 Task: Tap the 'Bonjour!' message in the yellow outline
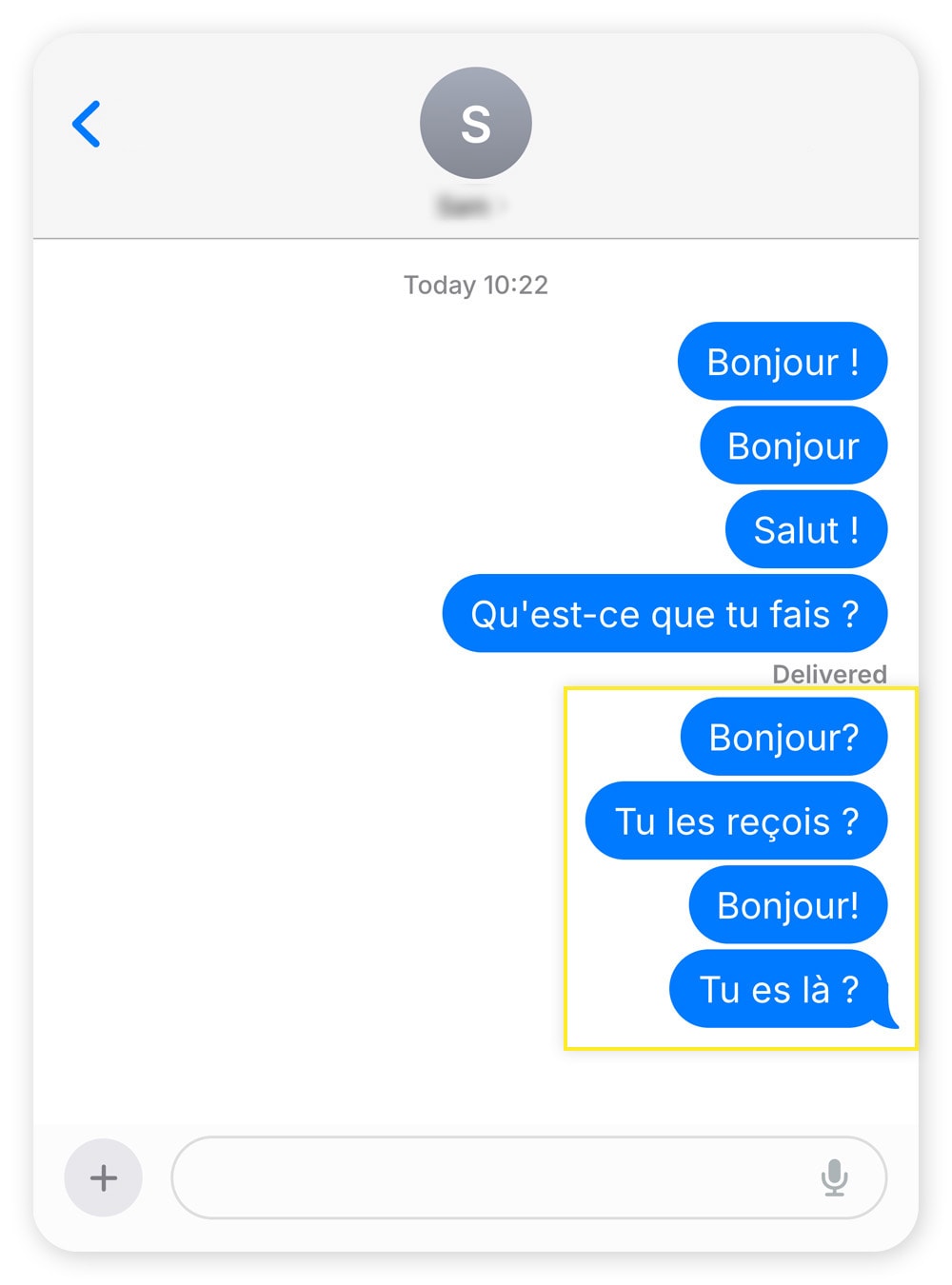click(787, 905)
